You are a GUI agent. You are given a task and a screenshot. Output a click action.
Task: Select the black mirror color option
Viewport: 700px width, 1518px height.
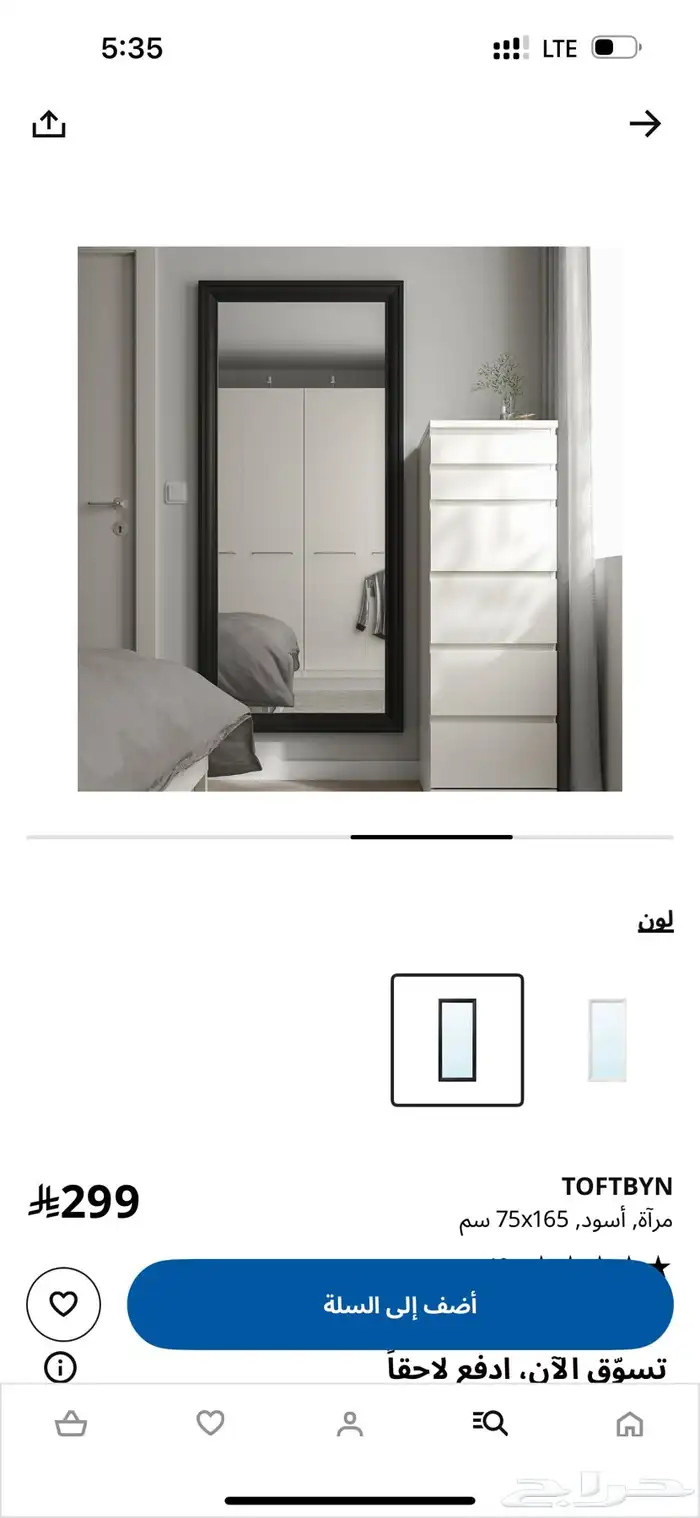457,1040
